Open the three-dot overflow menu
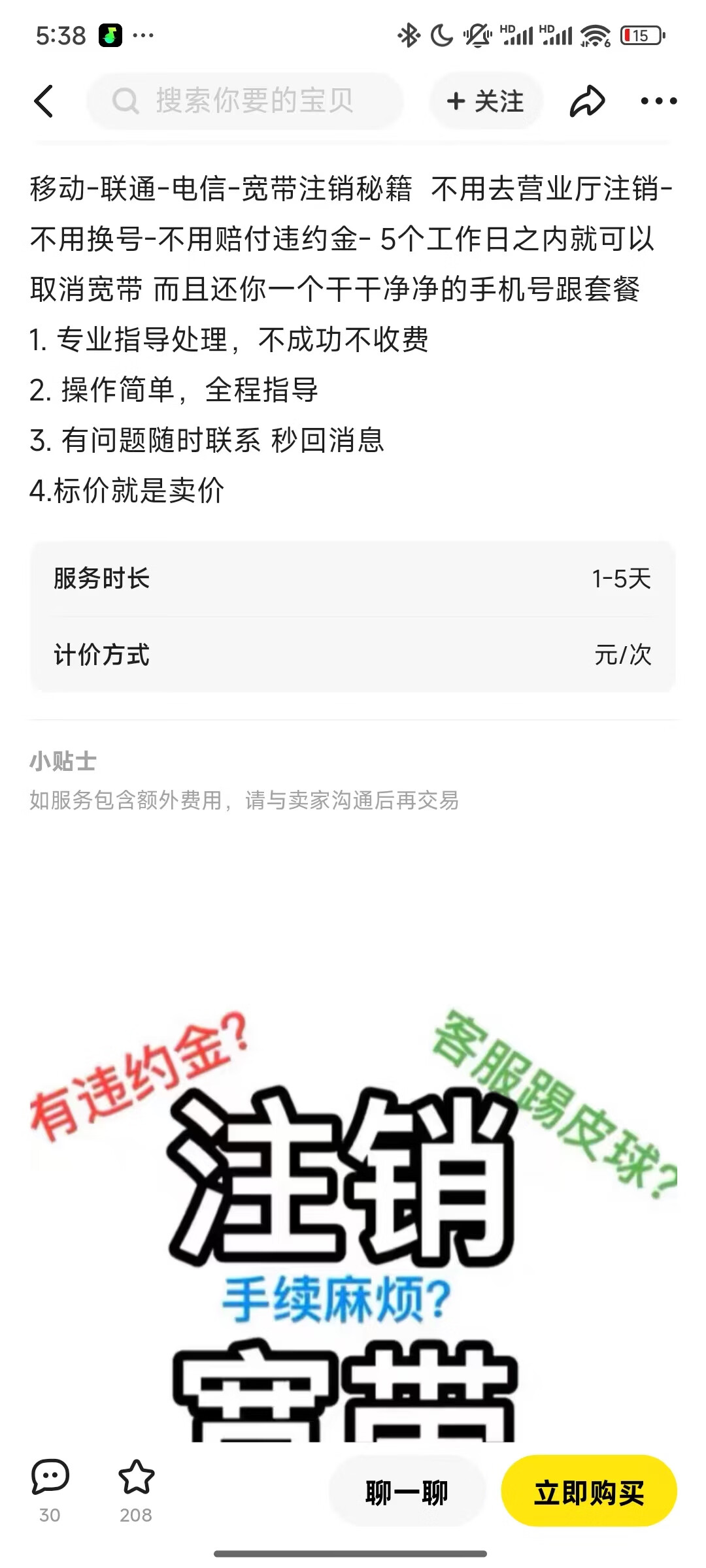706x1568 pixels. click(x=658, y=101)
